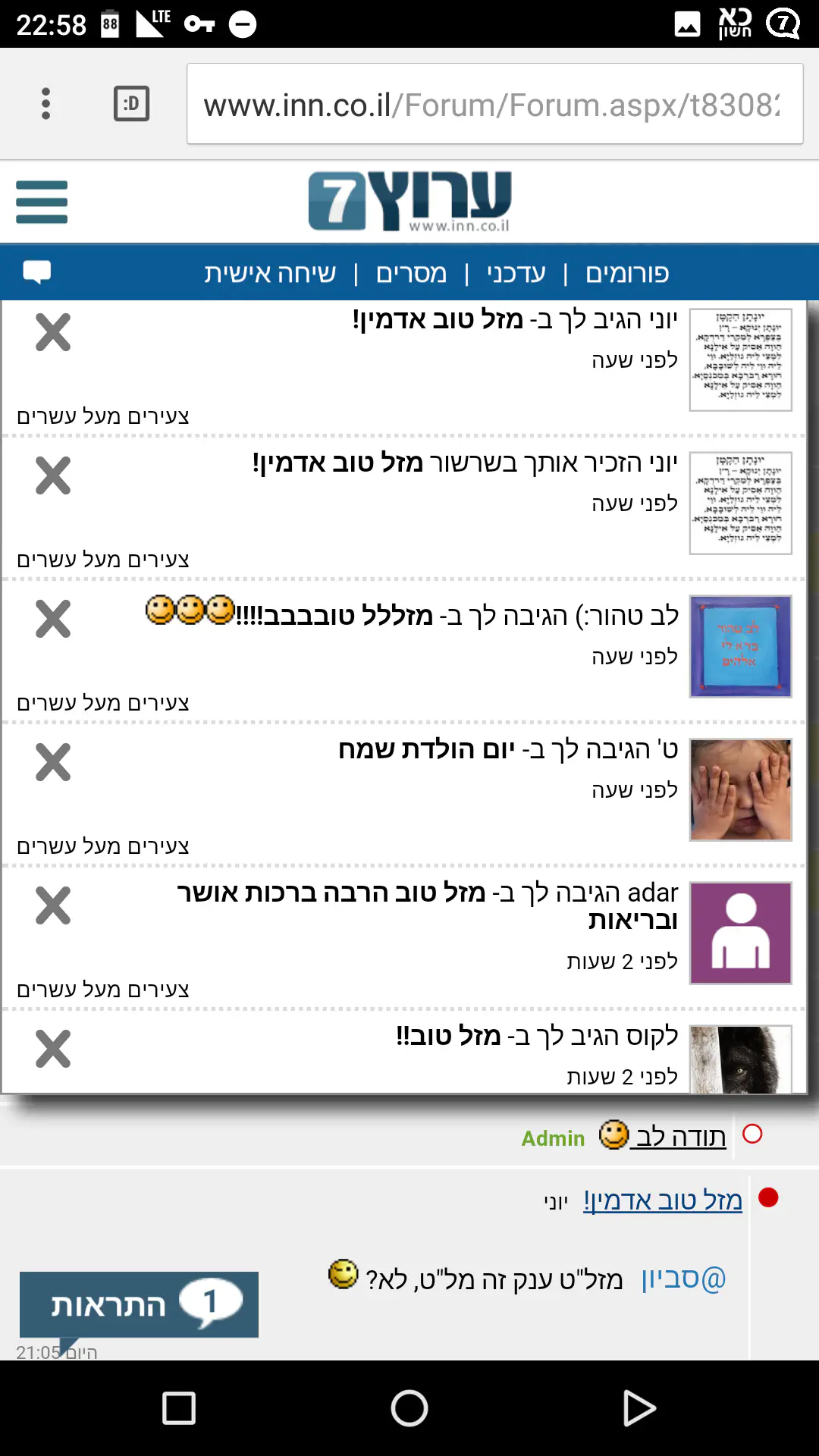Open the עדכני section
Screen dimensions: 819x1456
[x=516, y=273]
